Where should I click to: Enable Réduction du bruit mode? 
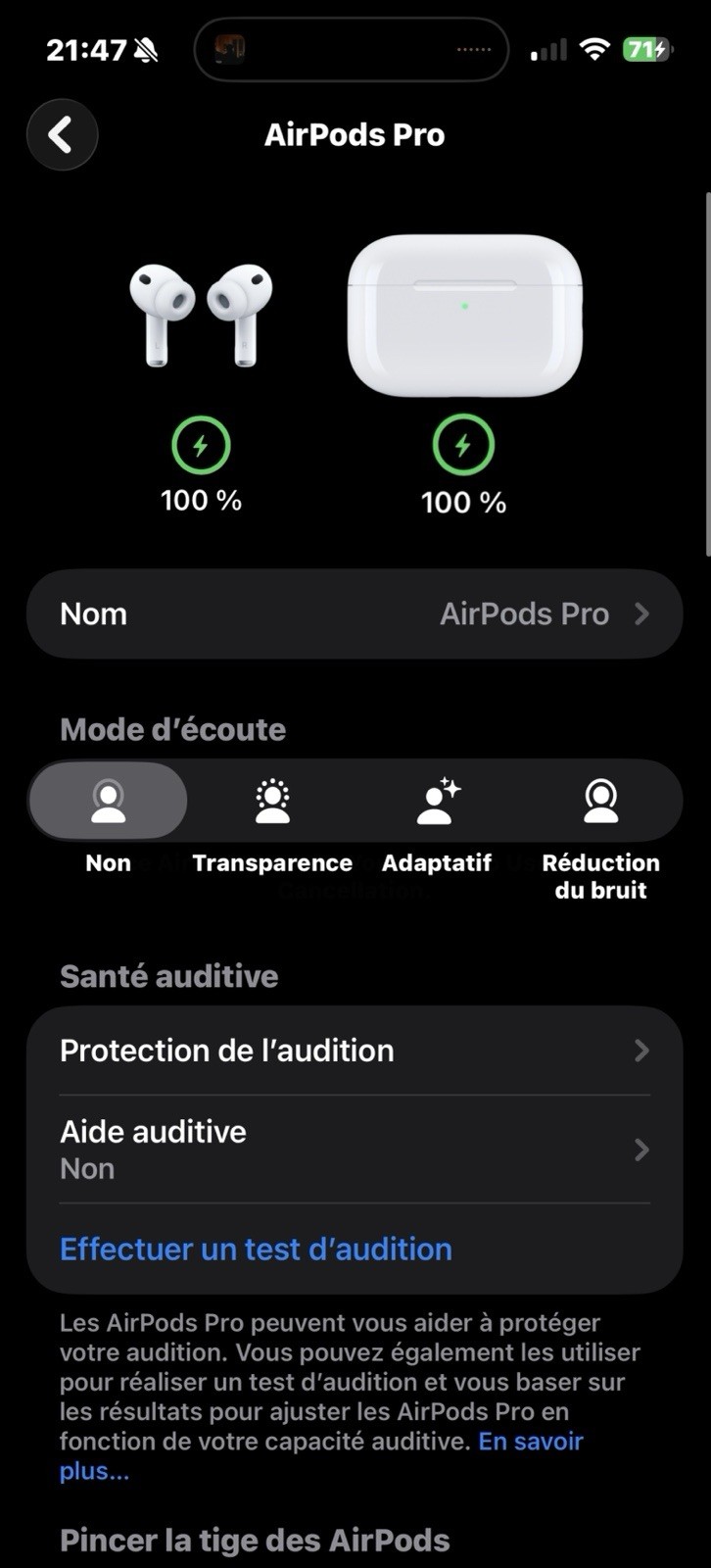600,802
